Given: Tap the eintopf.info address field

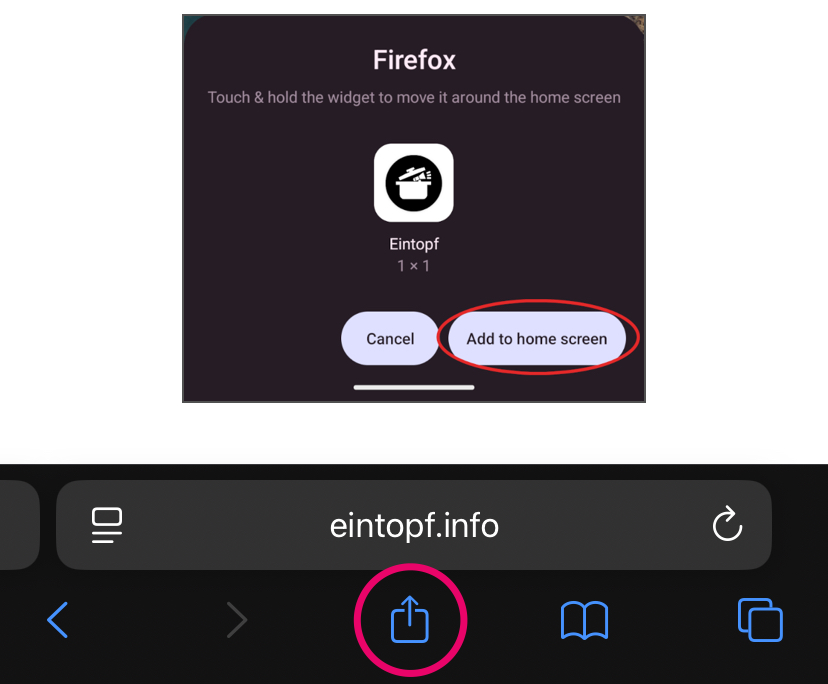Looking at the screenshot, I should pyautogui.click(x=414, y=525).
